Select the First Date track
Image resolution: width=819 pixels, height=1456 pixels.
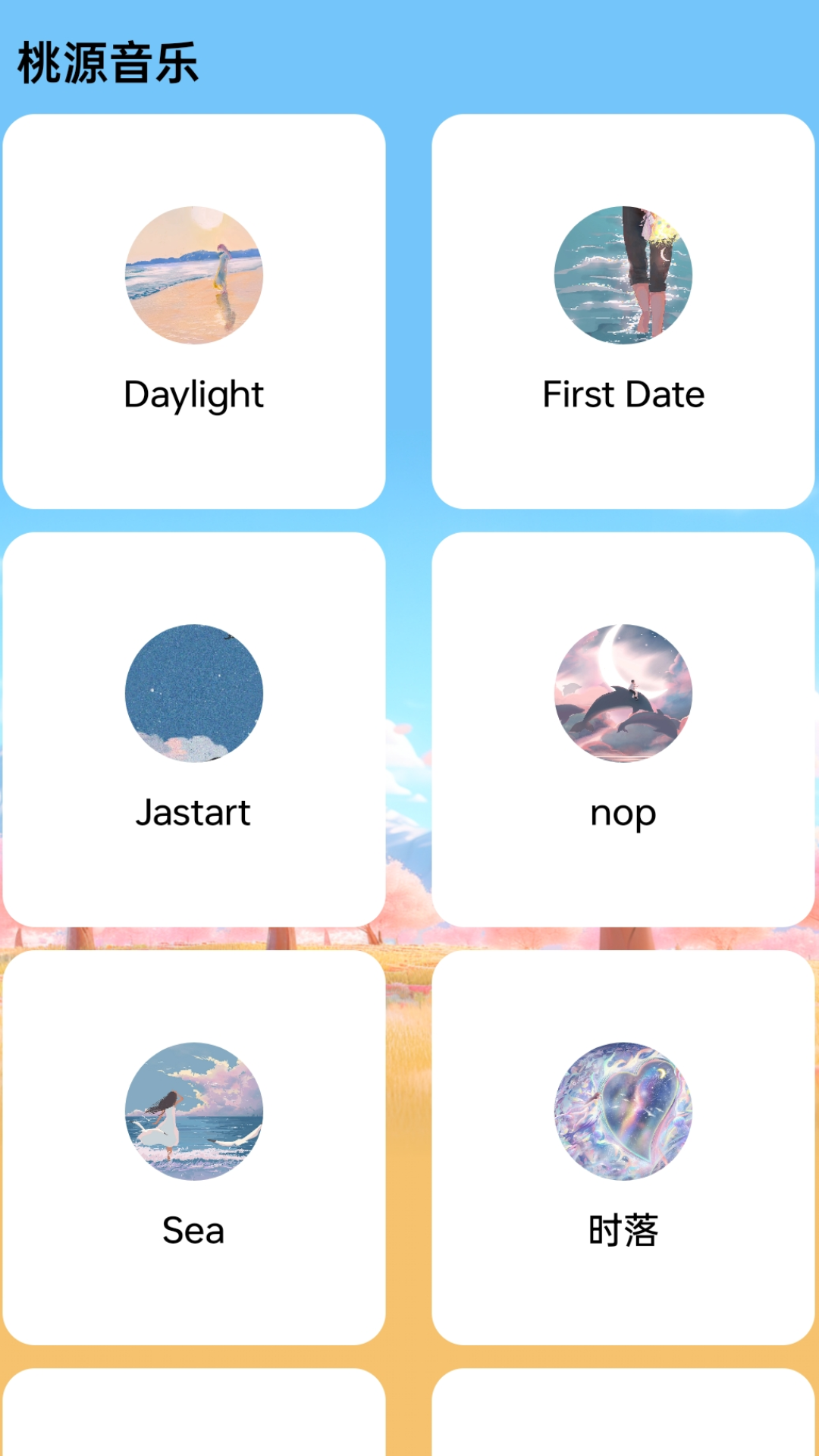(x=623, y=312)
